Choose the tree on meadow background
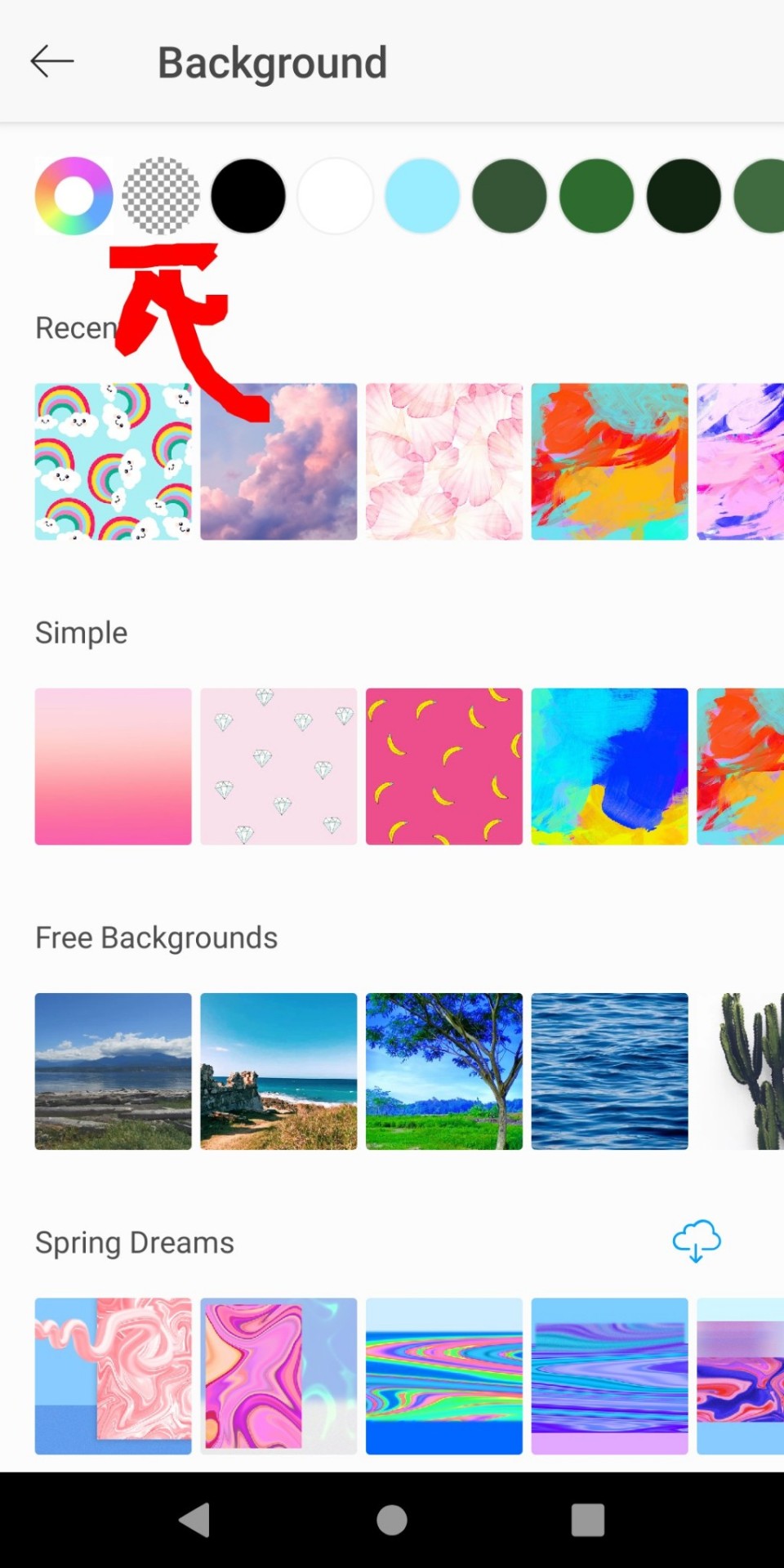The height and width of the screenshot is (1568, 784). coord(443,1071)
